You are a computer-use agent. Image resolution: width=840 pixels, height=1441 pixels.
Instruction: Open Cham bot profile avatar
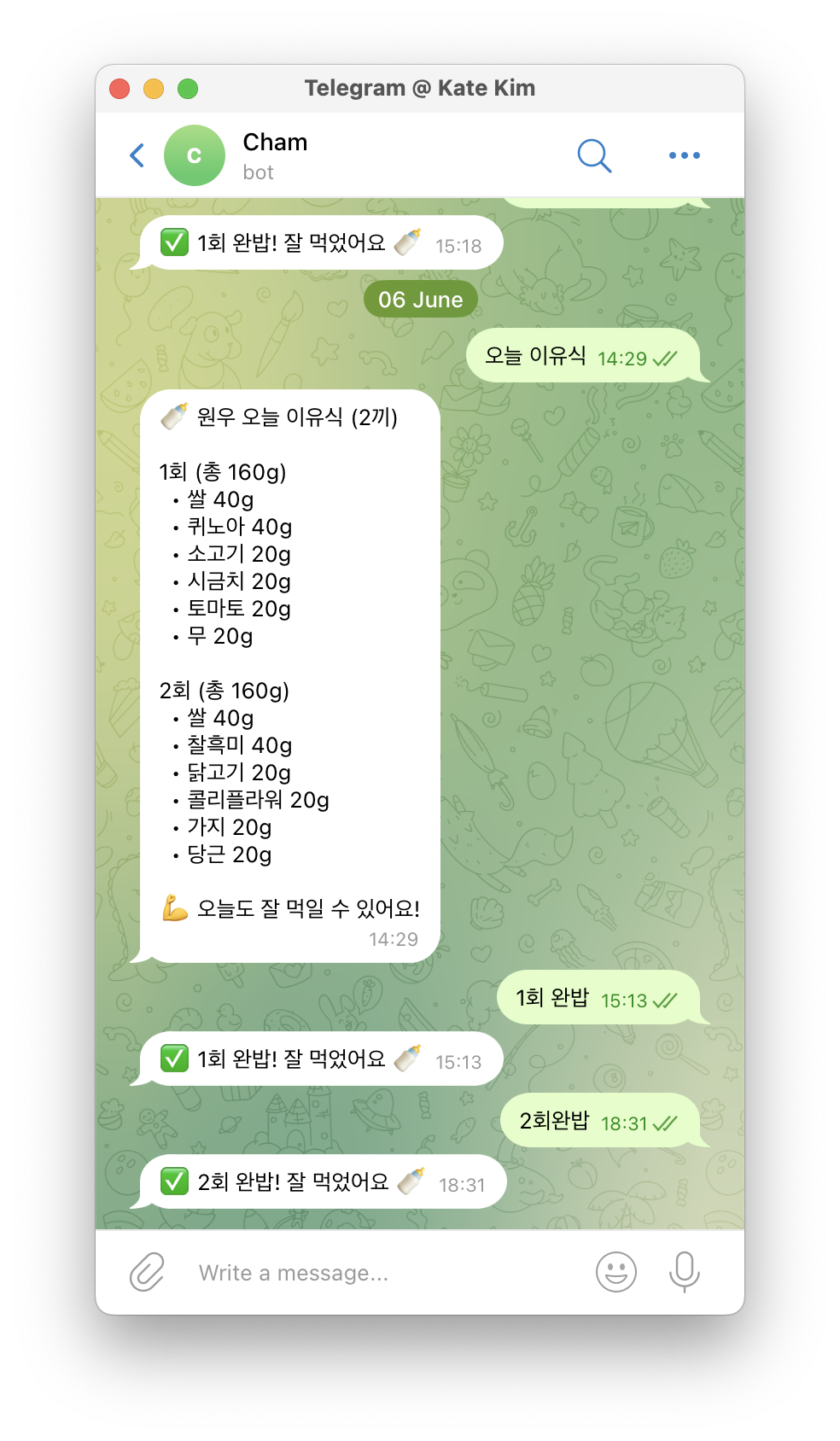195,155
